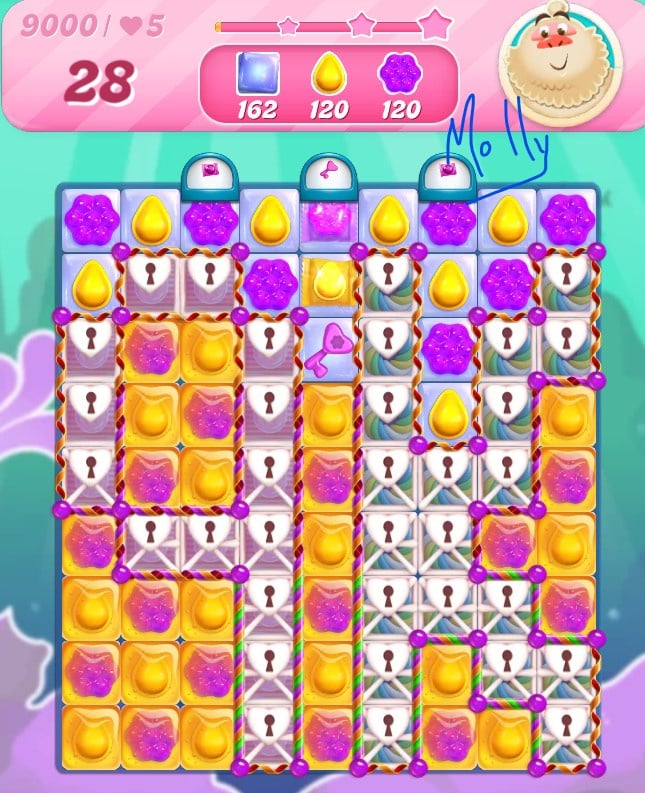Tap the pink key candy on the board
645x793 pixels.
[x=329, y=345]
